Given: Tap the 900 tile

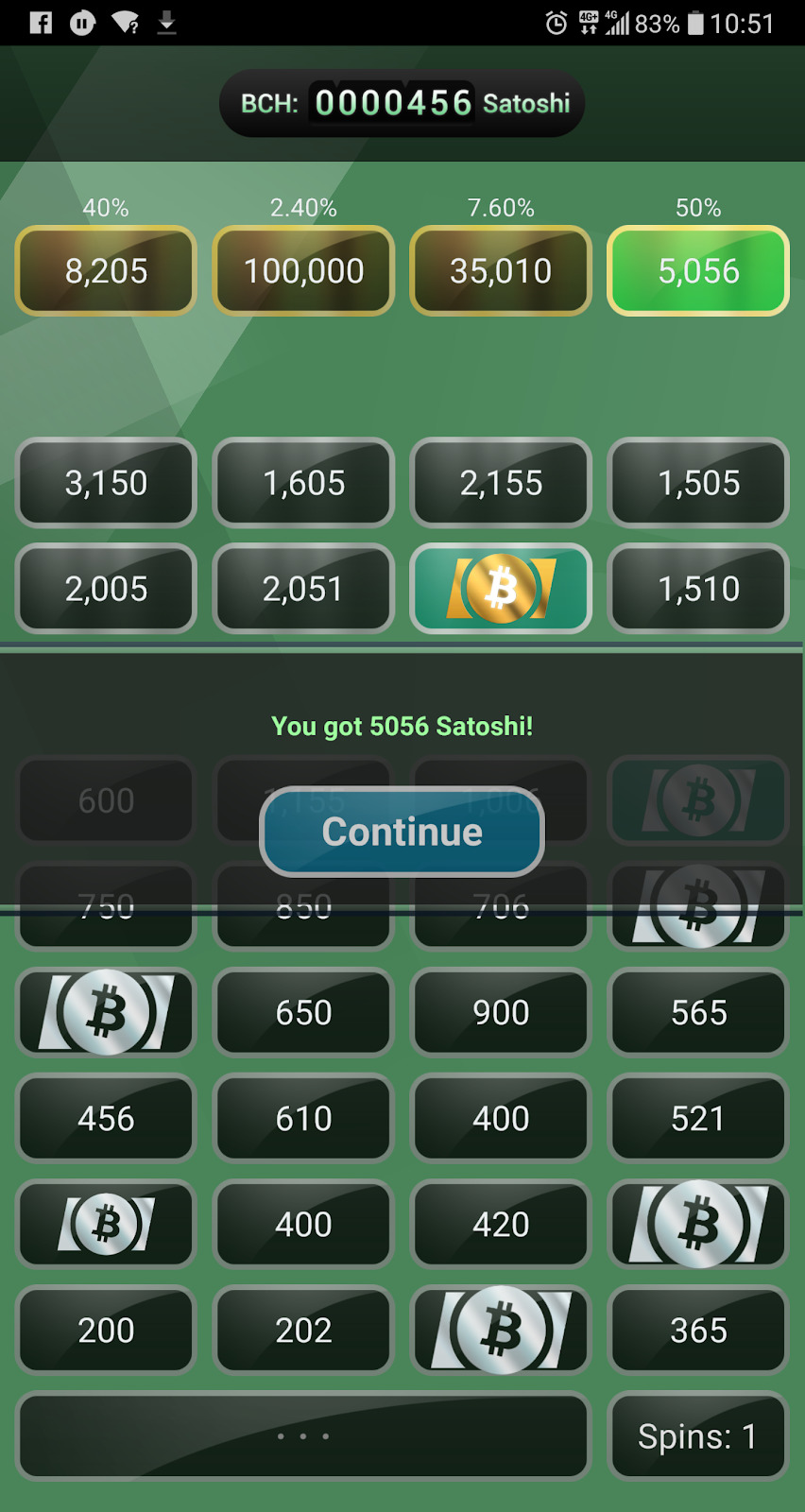Looking at the screenshot, I should (501, 1012).
